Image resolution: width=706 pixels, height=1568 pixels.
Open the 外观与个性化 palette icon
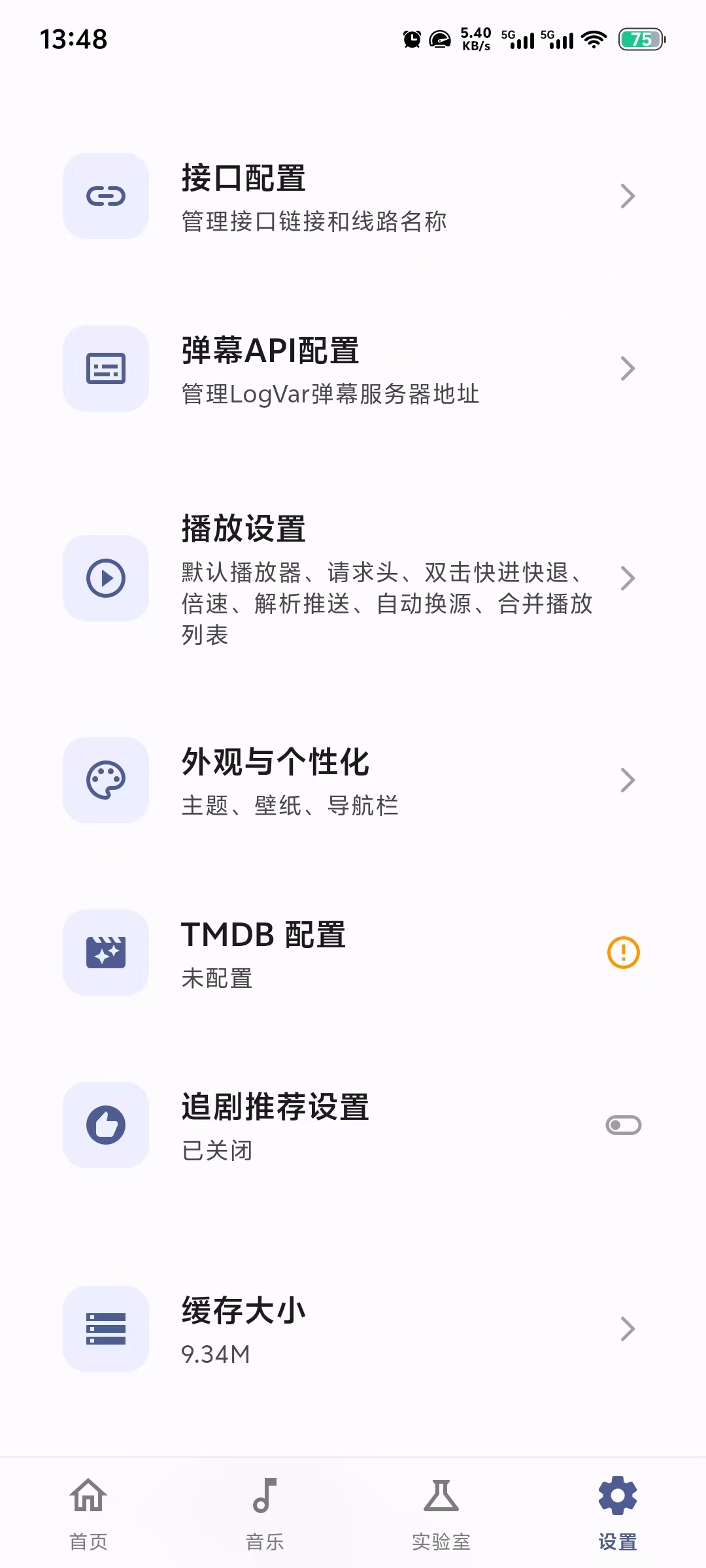tap(105, 780)
